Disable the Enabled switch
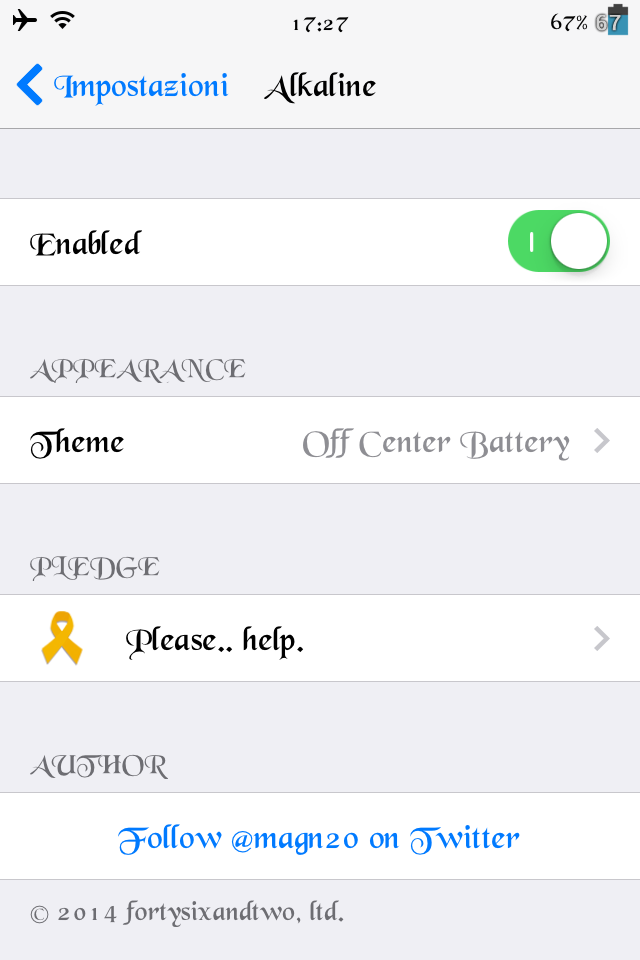Viewport: 640px width, 960px height. click(559, 241)
